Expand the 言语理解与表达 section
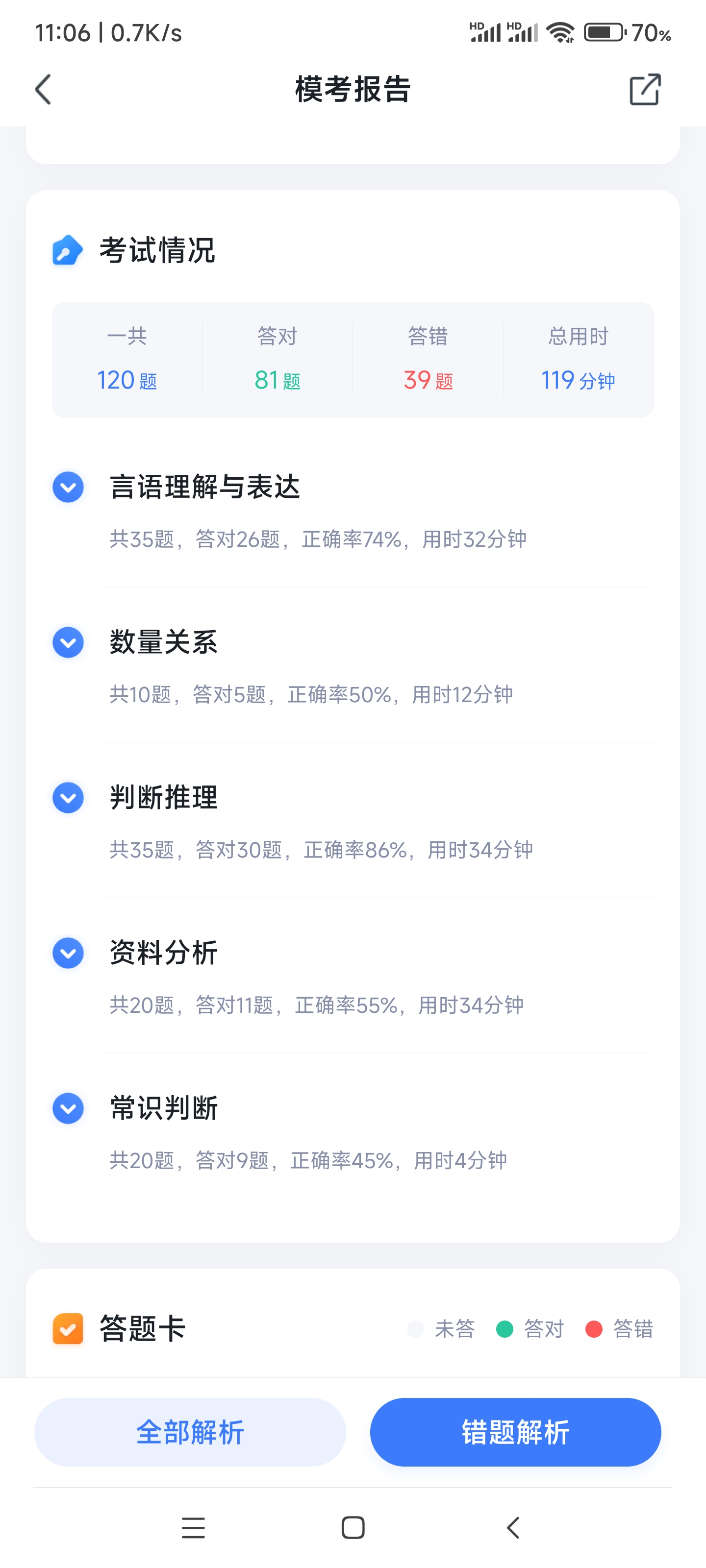This screenshot has width=706, height=1568. (68, 487)
